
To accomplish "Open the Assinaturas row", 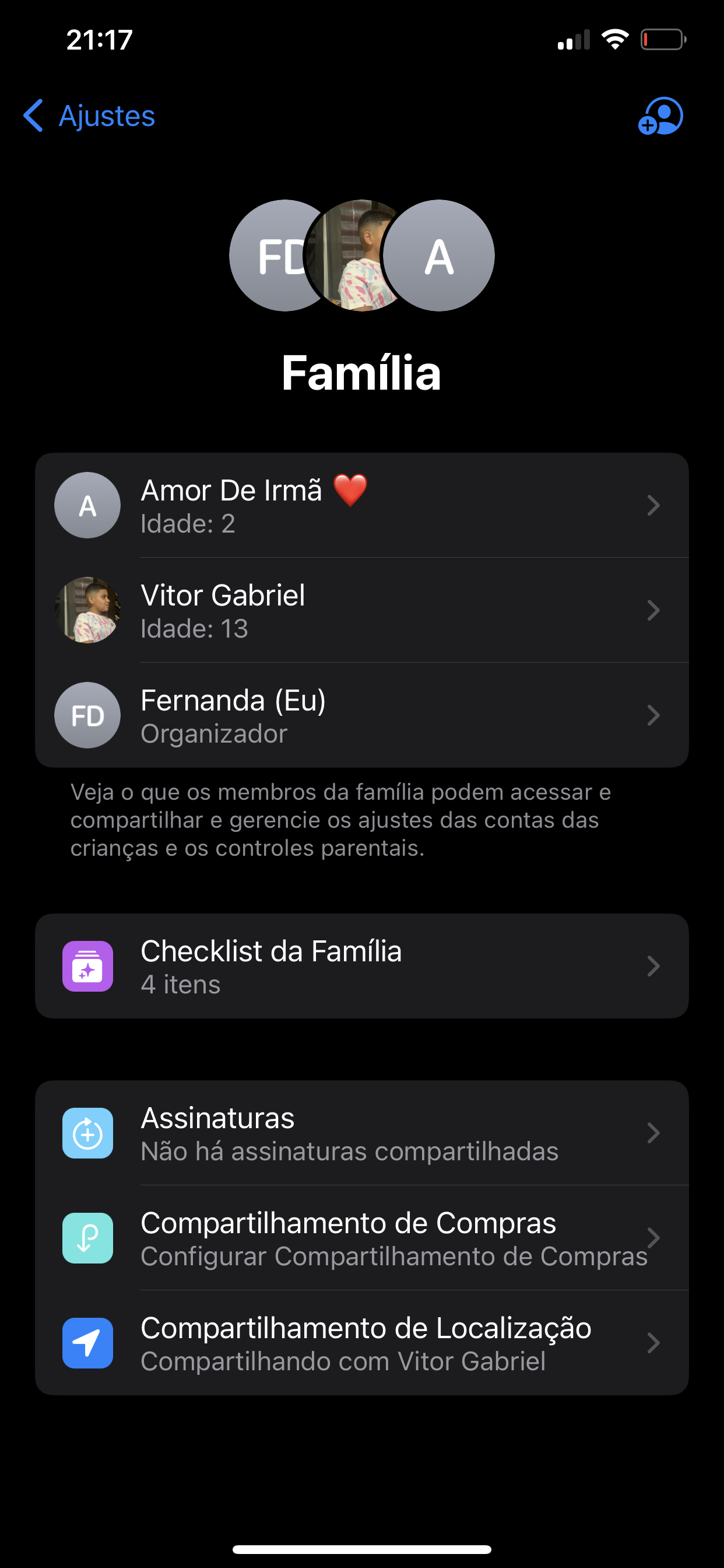I will [x=361, y=1133].
